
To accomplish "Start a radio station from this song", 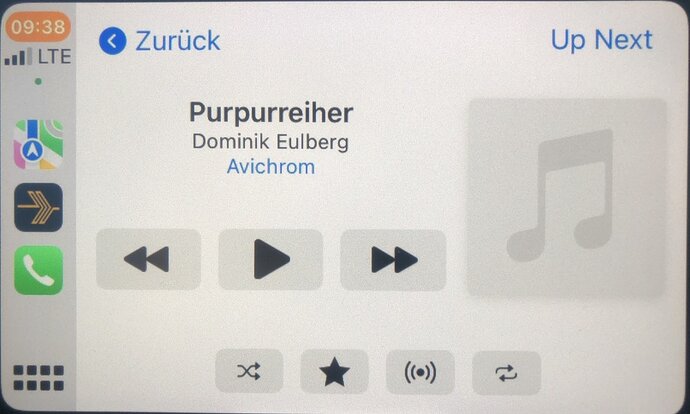I will tap(420, 373).
